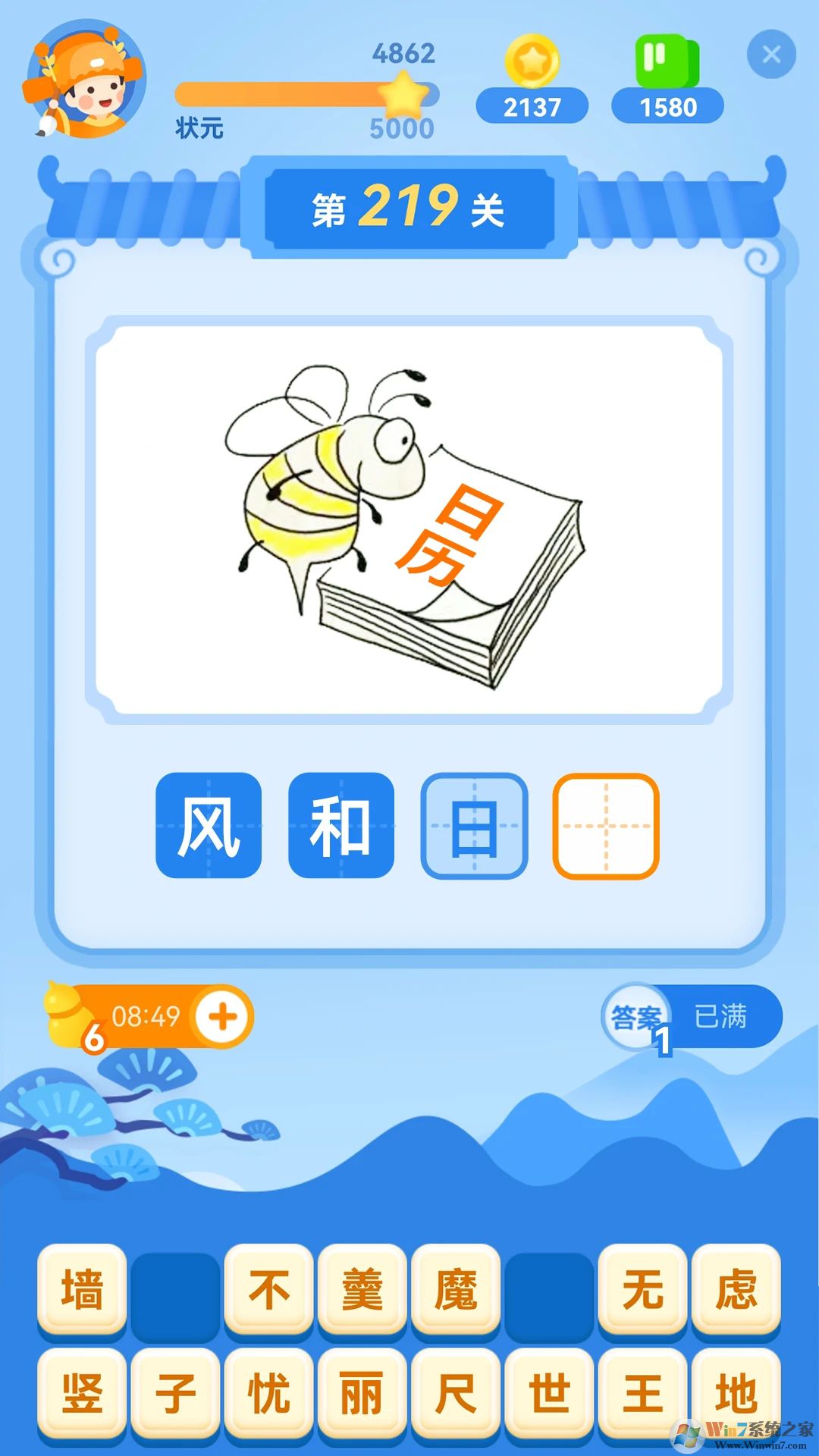Click the 第219关 level banner

pyautogui.click(x=409, y=206)
